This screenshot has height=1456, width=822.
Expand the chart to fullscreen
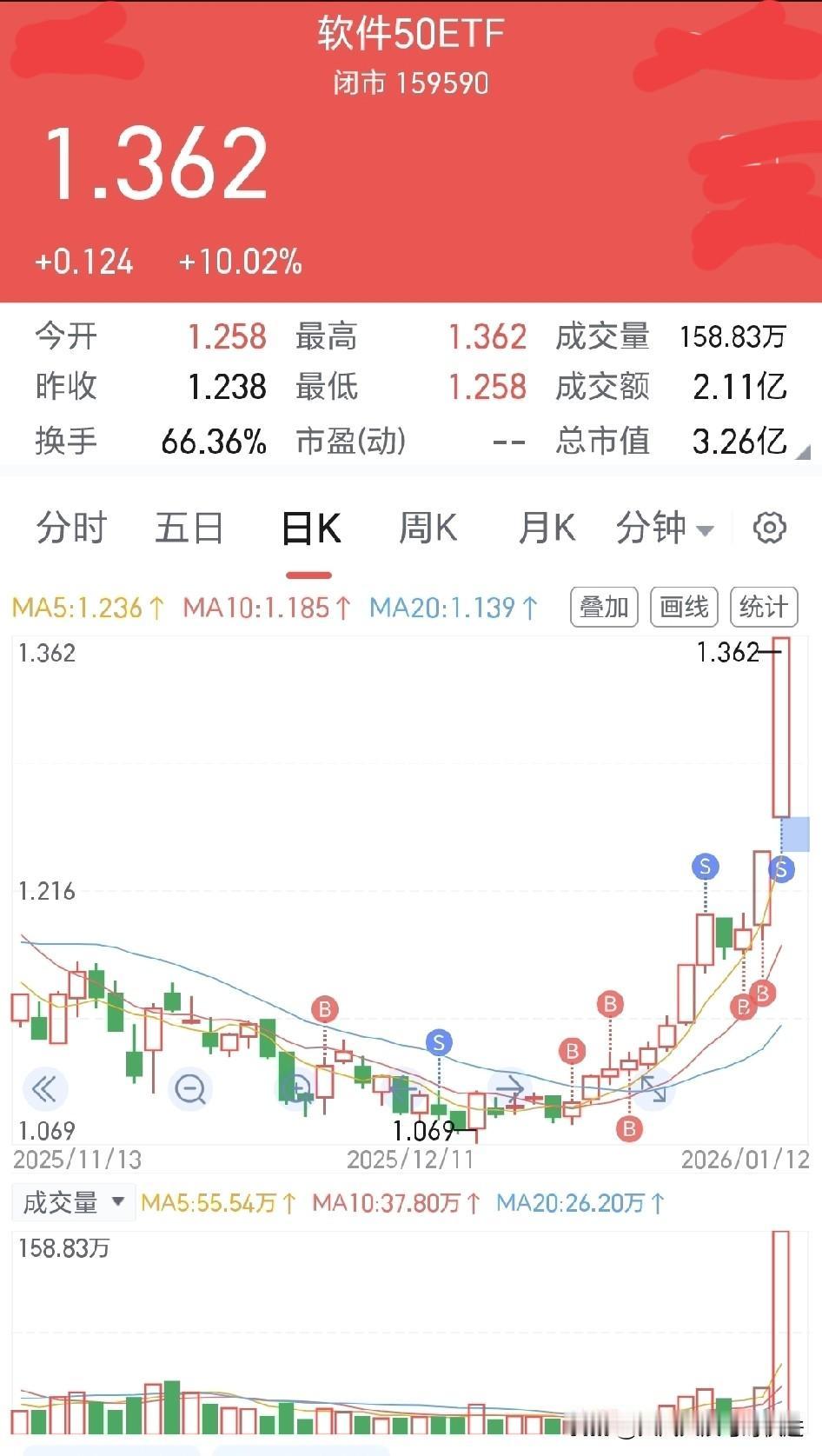pyautogui.click(x=653, y=1088)
